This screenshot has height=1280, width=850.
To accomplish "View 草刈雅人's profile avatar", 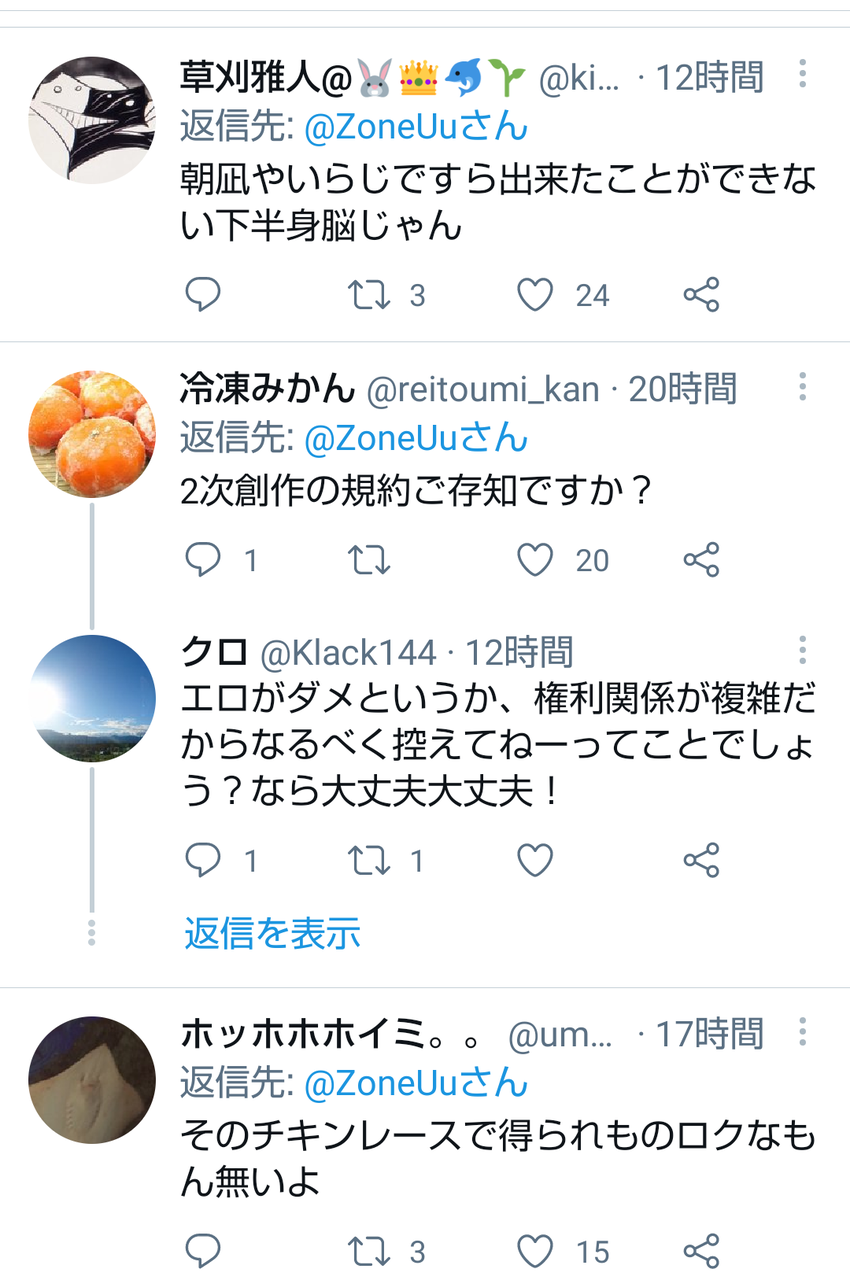I will coord(91,117).
